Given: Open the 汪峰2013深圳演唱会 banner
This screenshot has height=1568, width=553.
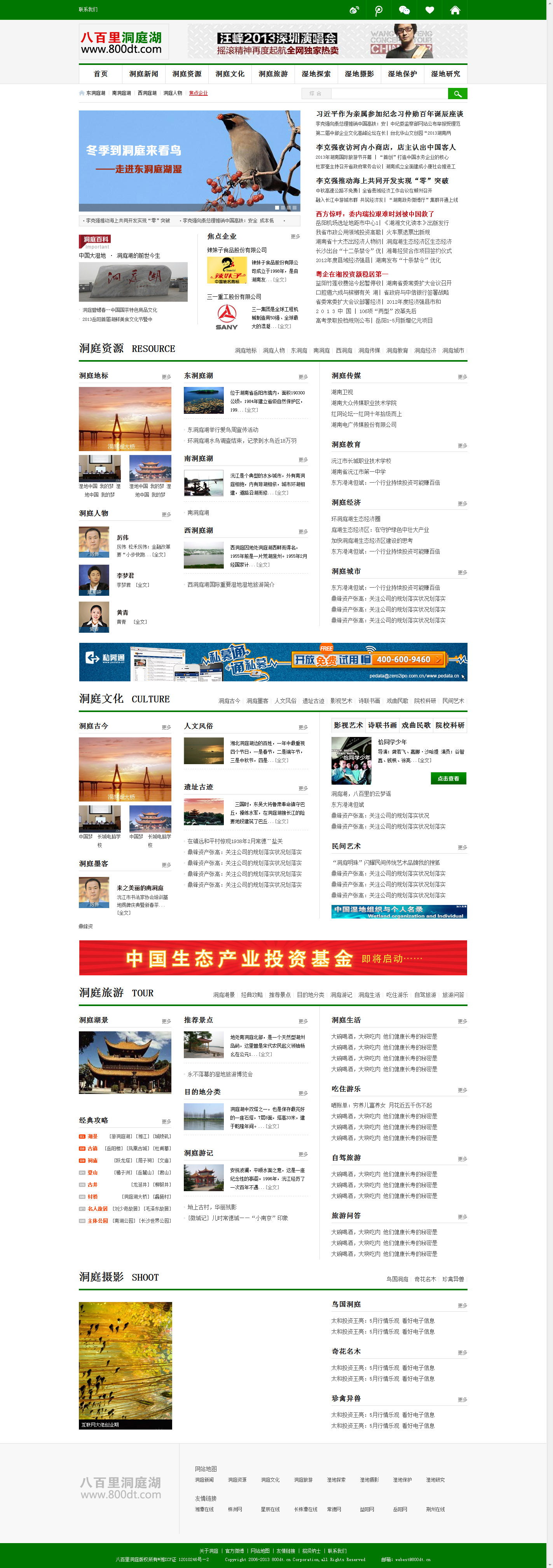Looking at the screenshot, I should point(327,41).
